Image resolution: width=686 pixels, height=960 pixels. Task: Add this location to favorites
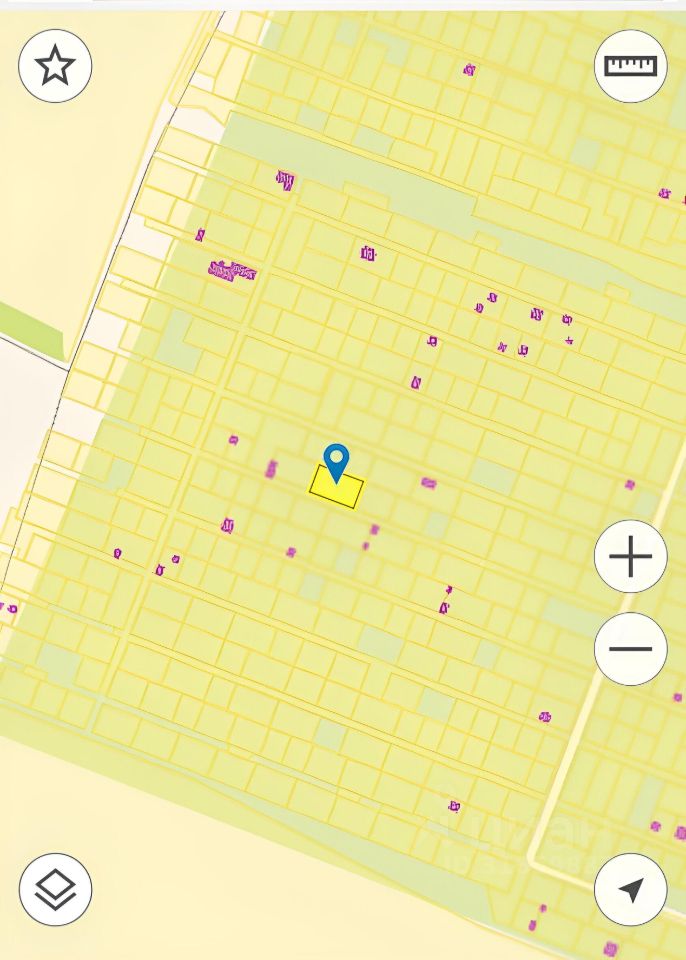click(55, 66)
